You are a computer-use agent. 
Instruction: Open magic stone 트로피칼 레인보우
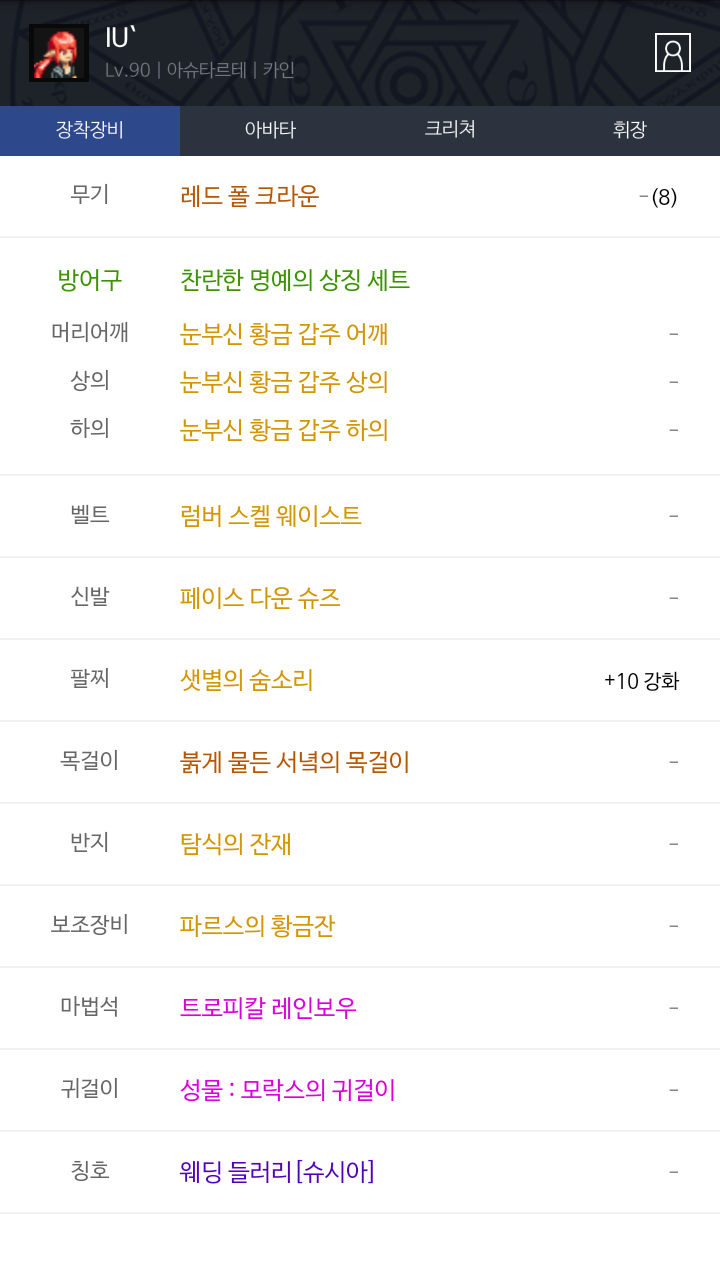(x=268, y=1008)
